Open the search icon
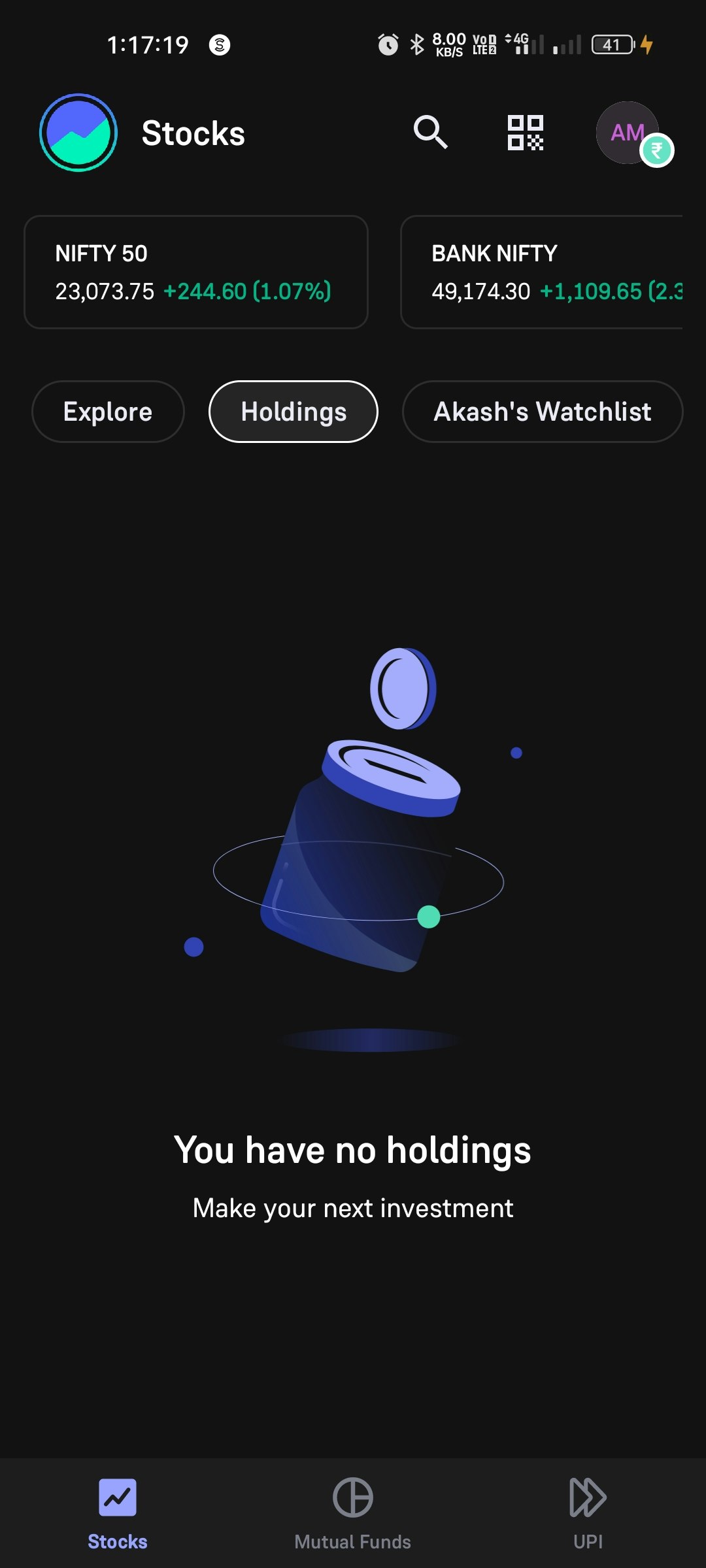 pyautogui.click(x=430, y=133)
